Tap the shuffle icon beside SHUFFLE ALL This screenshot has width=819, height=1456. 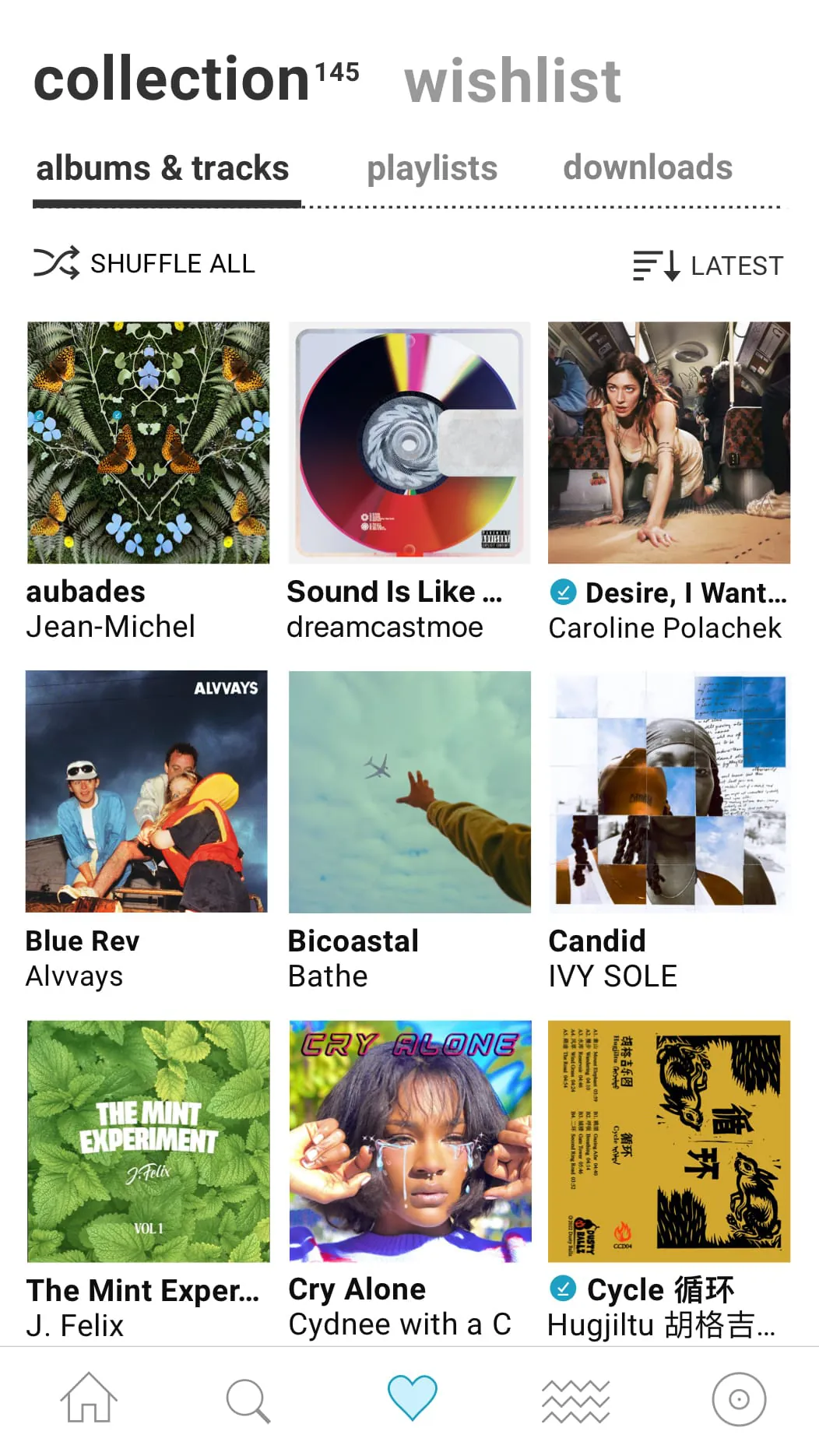point(56,262)
